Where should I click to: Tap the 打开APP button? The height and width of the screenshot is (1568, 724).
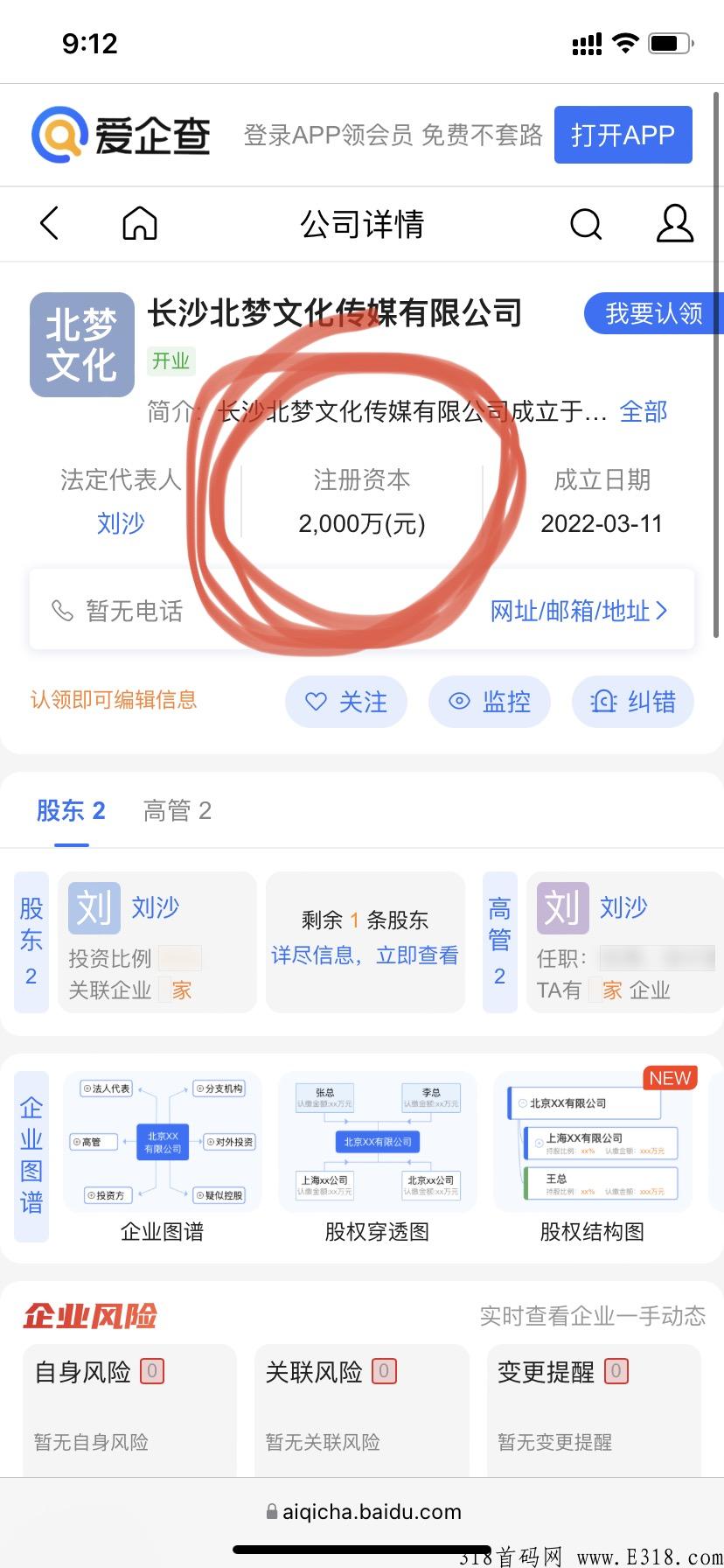point(623,135)
